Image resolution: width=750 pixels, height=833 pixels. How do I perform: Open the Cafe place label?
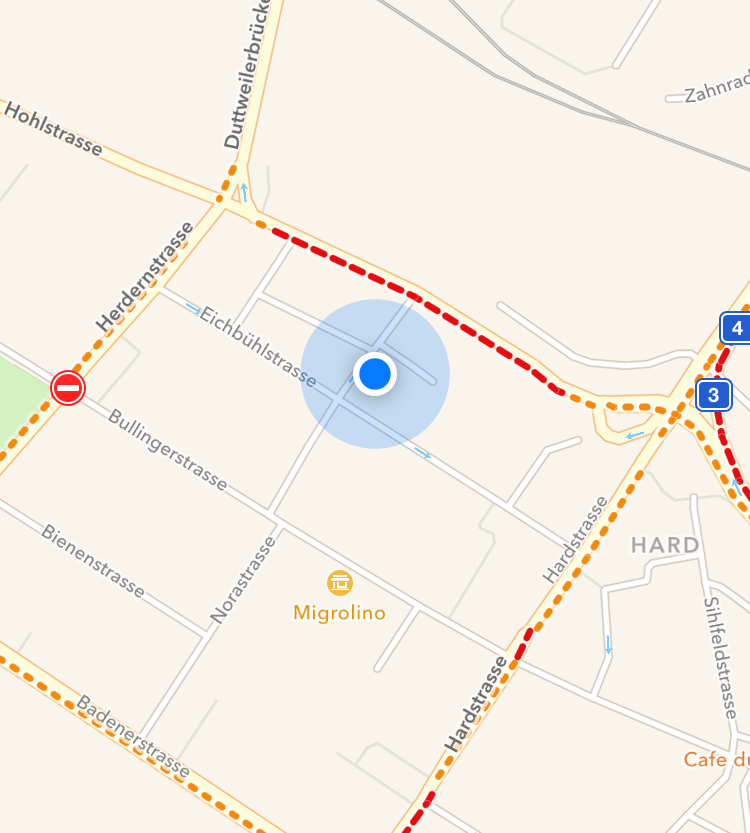716,760
